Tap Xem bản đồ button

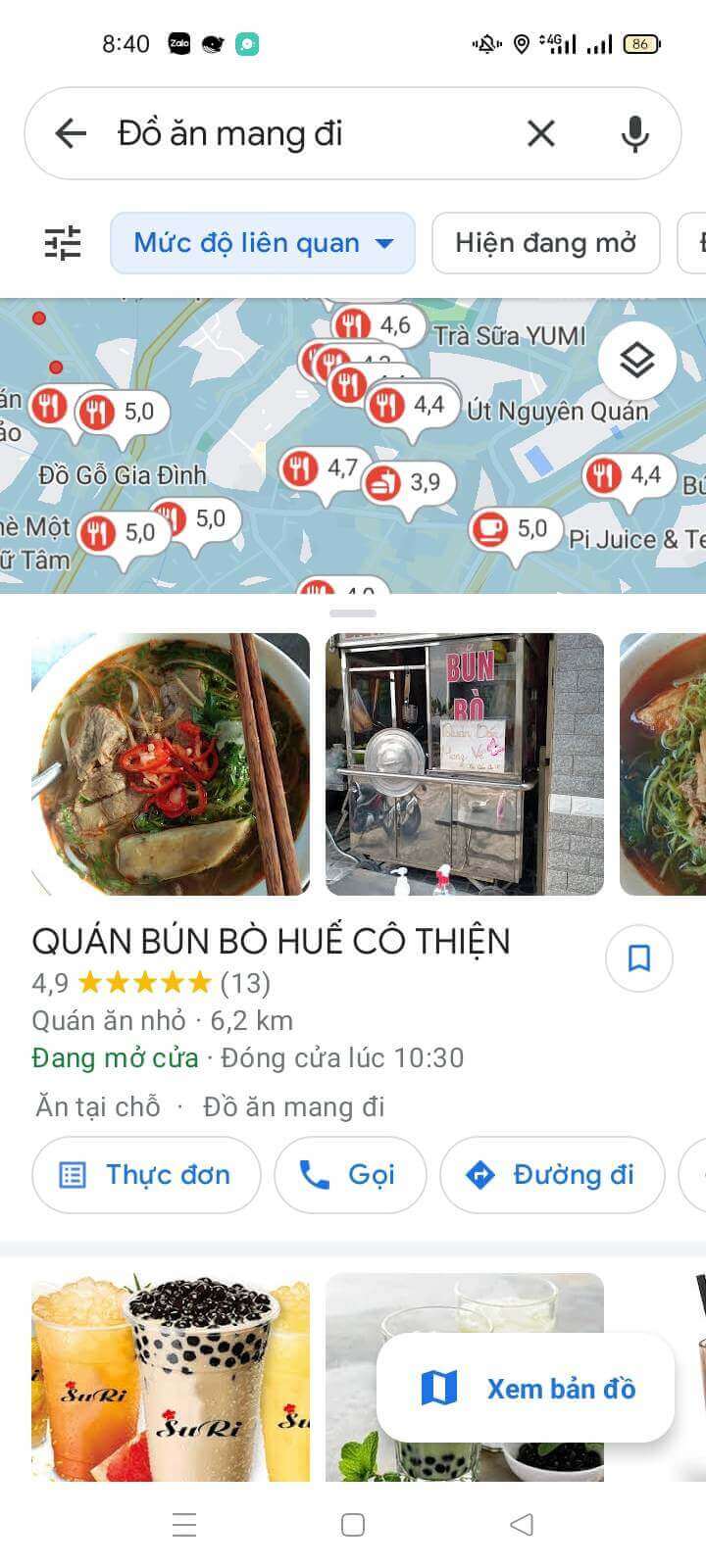[x=526, y=1388]
